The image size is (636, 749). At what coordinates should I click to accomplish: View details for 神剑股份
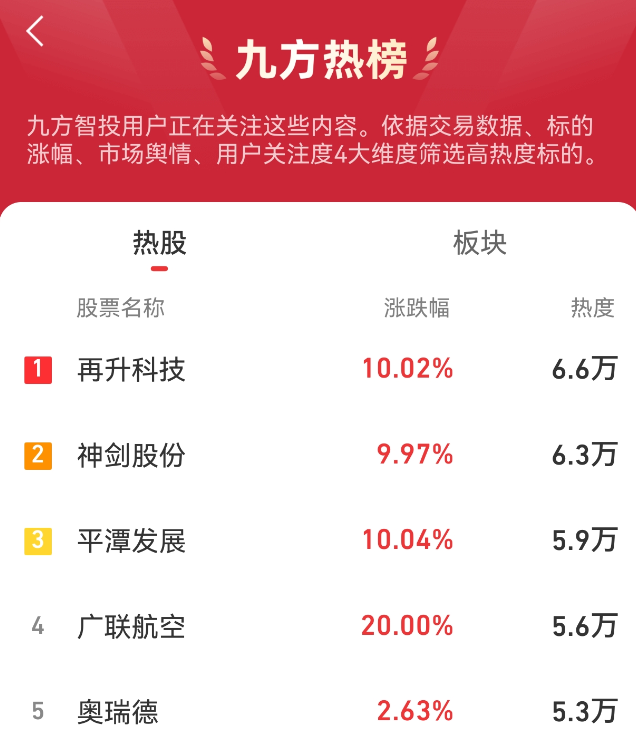[131, 456]
